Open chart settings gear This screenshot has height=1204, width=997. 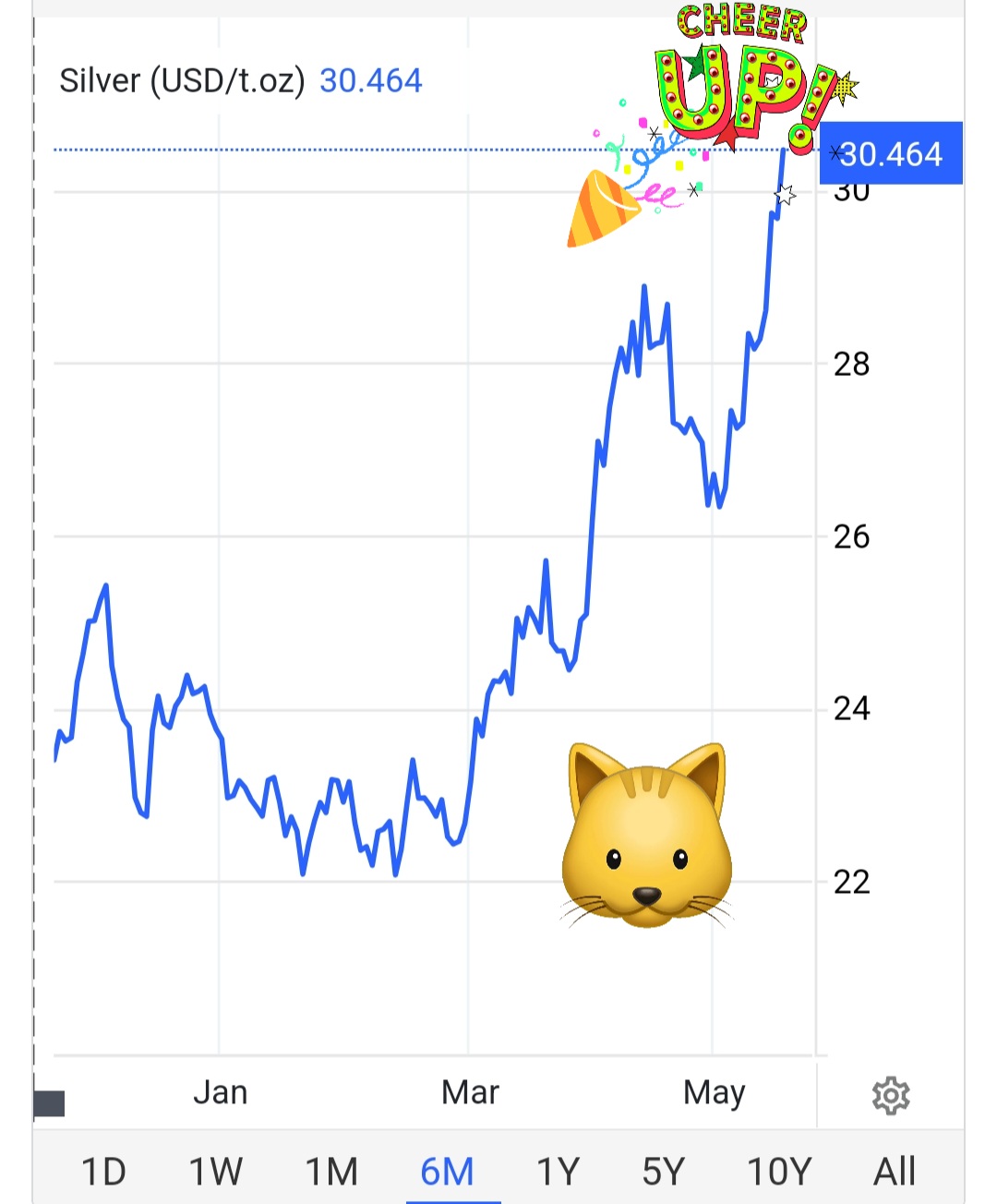point(891,1095)
